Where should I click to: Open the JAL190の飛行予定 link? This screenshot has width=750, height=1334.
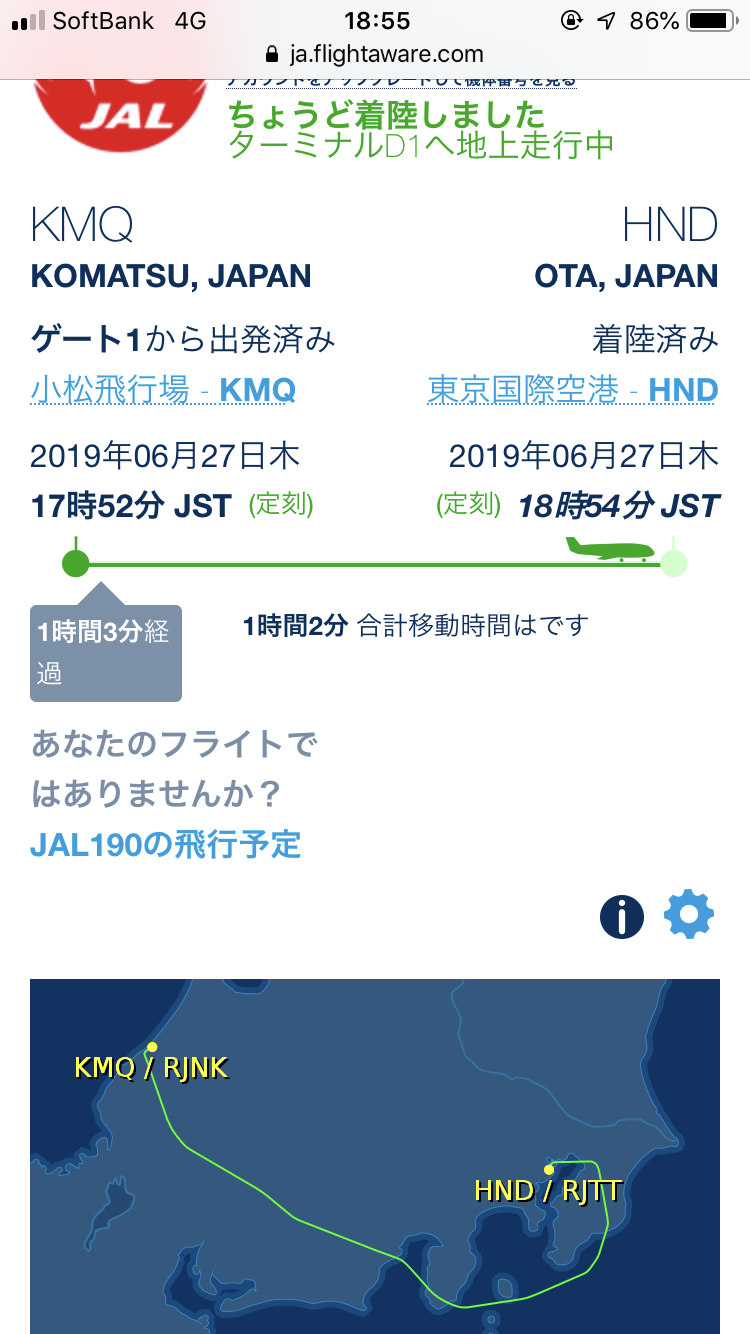coord(165,844)
